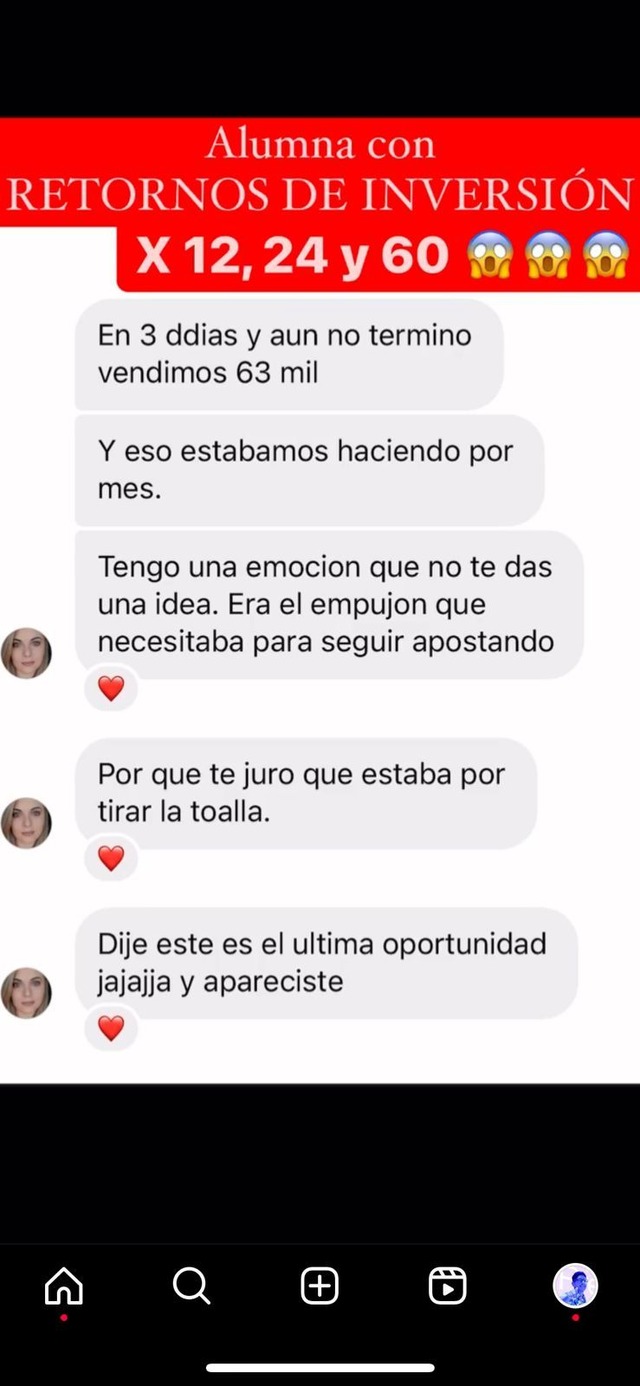Open your profile tab
This screenshot has width=640, height=1386.
point(575,1286)
